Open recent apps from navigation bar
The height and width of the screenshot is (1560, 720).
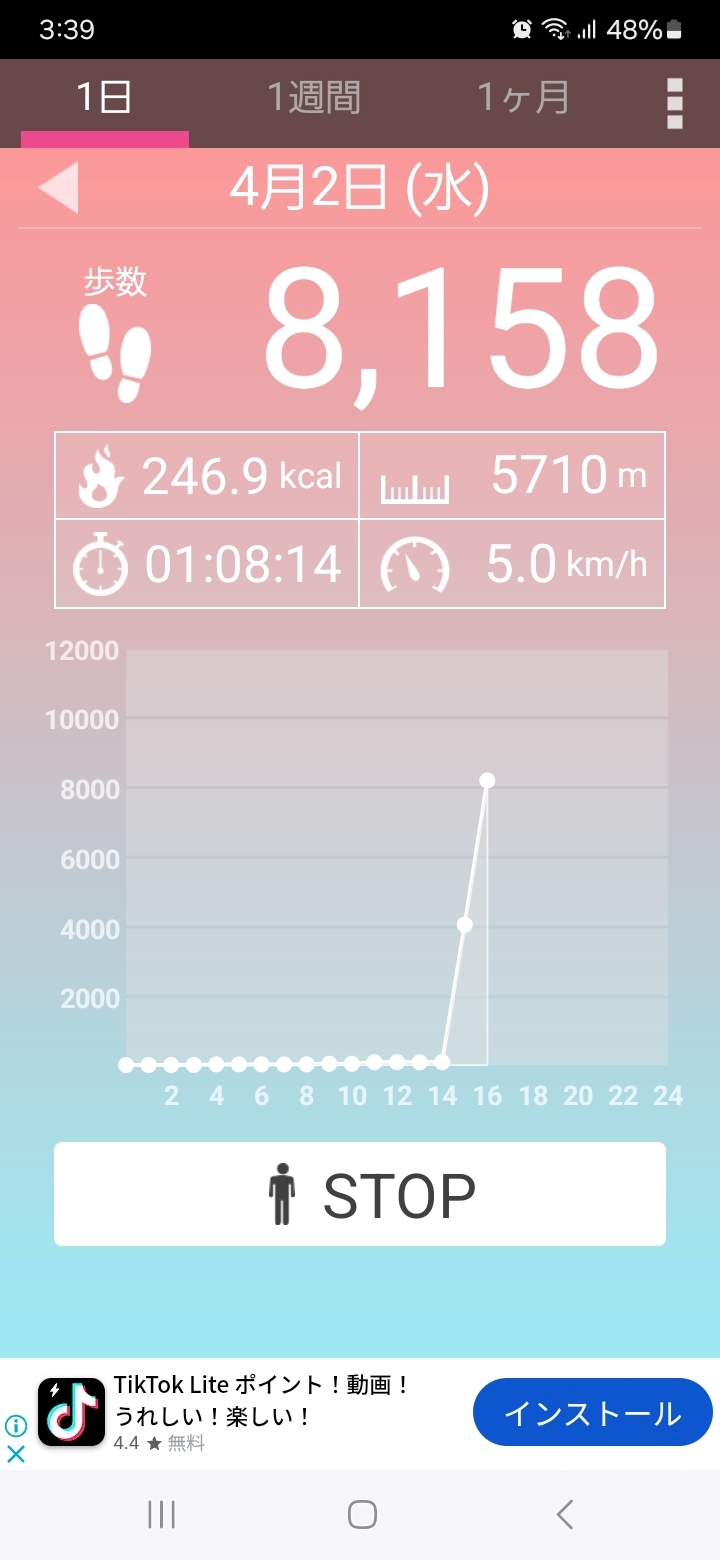pos(161,1514)
